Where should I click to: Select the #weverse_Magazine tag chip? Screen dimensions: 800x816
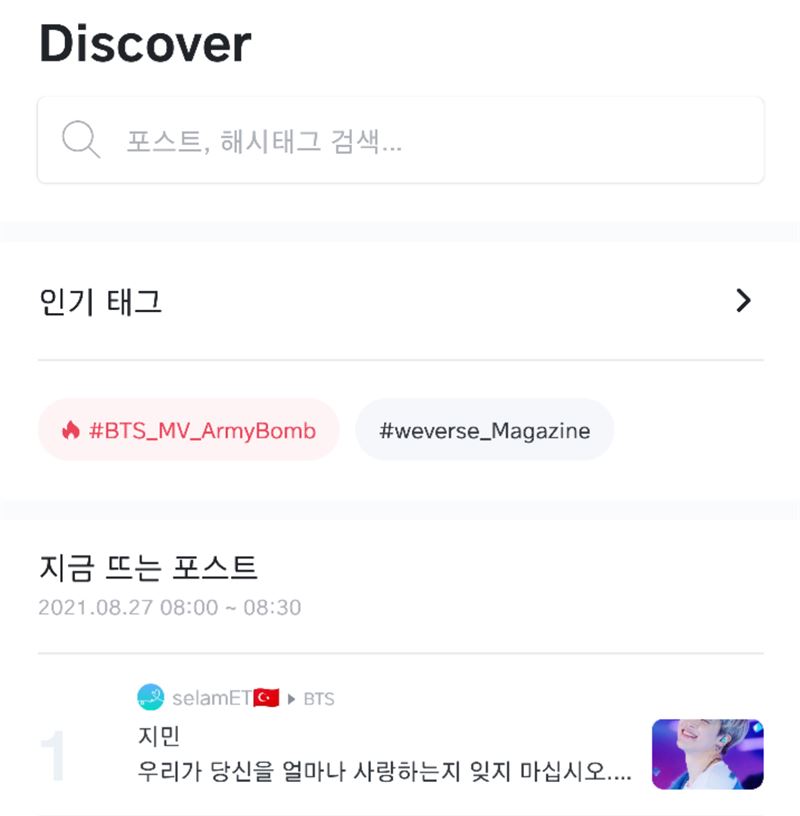point(485,431)
